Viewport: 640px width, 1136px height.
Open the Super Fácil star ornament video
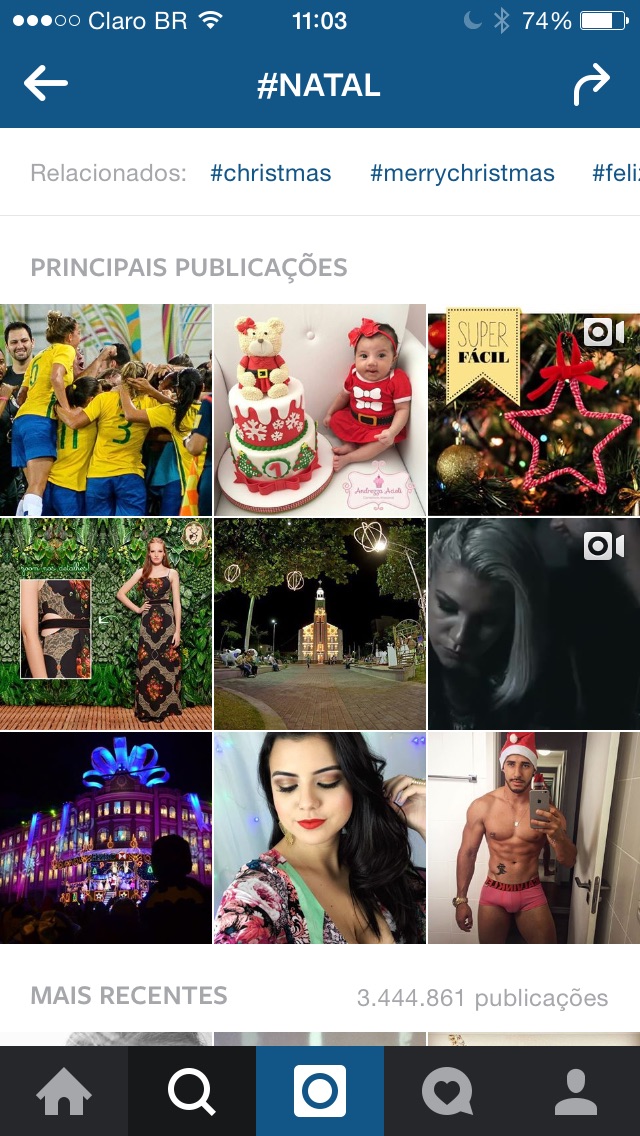coord(534,409)
